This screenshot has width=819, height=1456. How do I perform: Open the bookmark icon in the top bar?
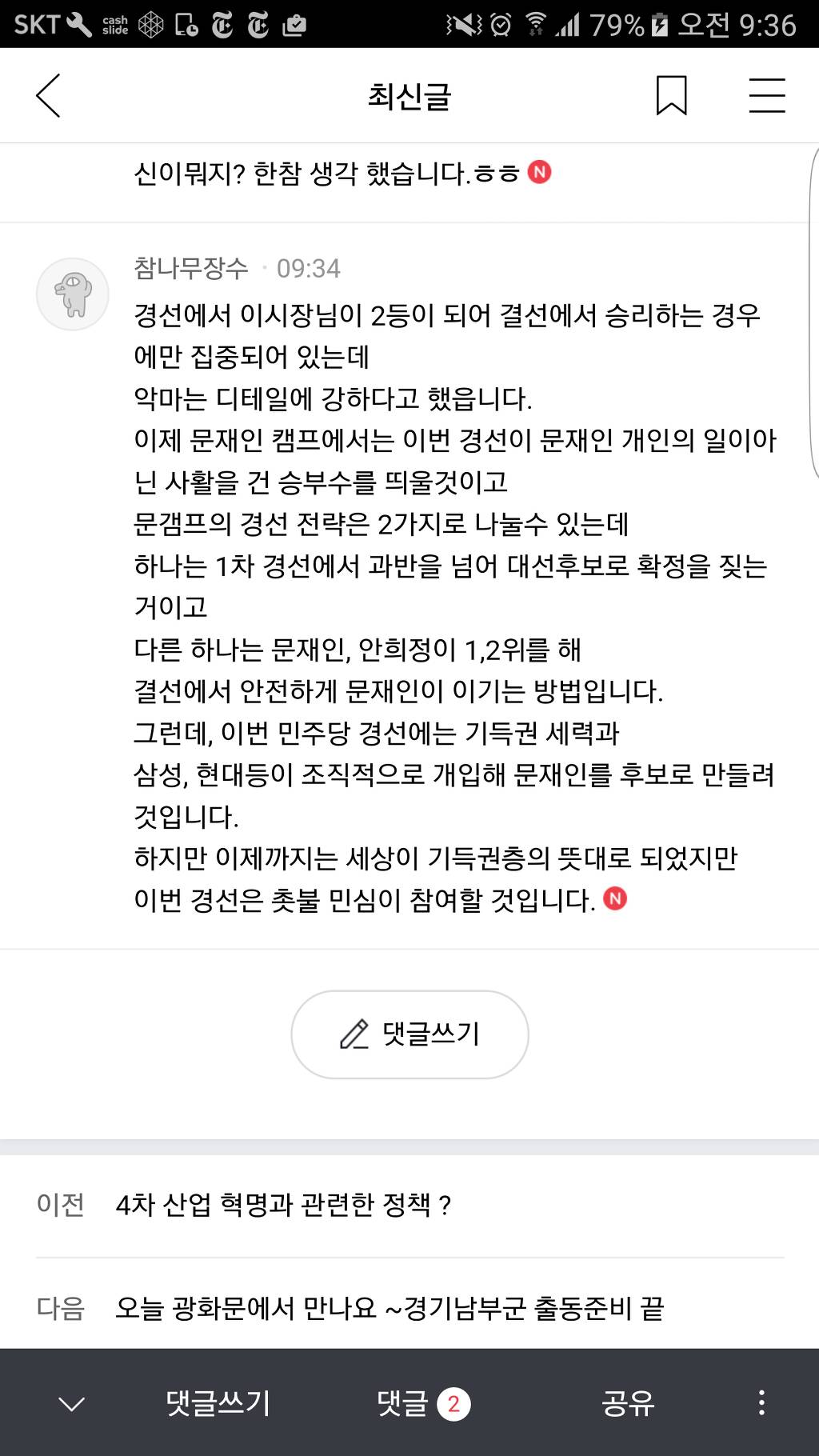click(x=672, y=94)
